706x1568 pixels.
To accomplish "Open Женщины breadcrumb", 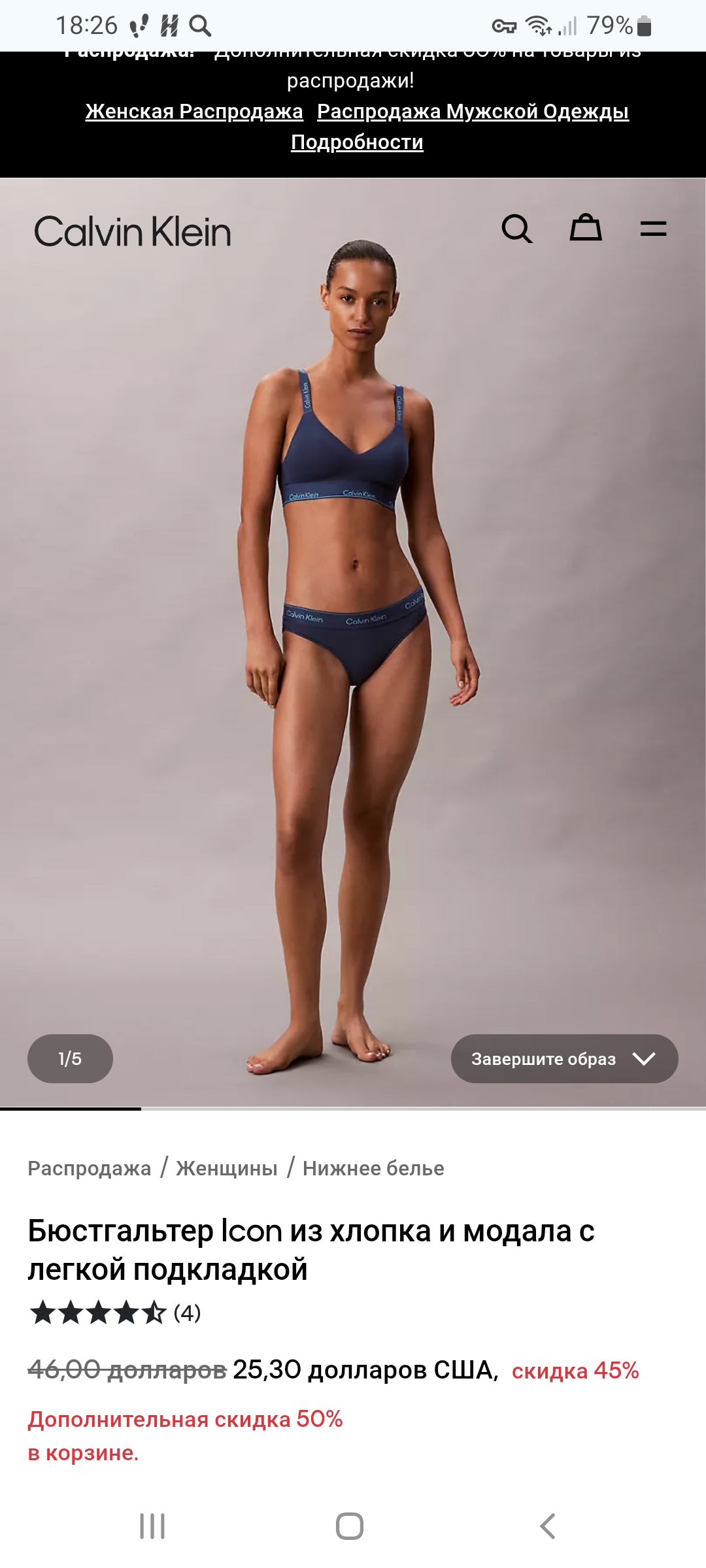I will (x=227, y=1168).
